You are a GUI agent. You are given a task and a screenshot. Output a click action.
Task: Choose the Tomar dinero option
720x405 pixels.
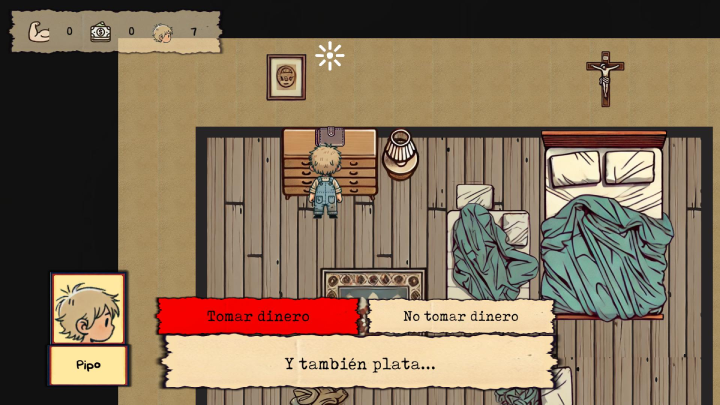[258, 316]
